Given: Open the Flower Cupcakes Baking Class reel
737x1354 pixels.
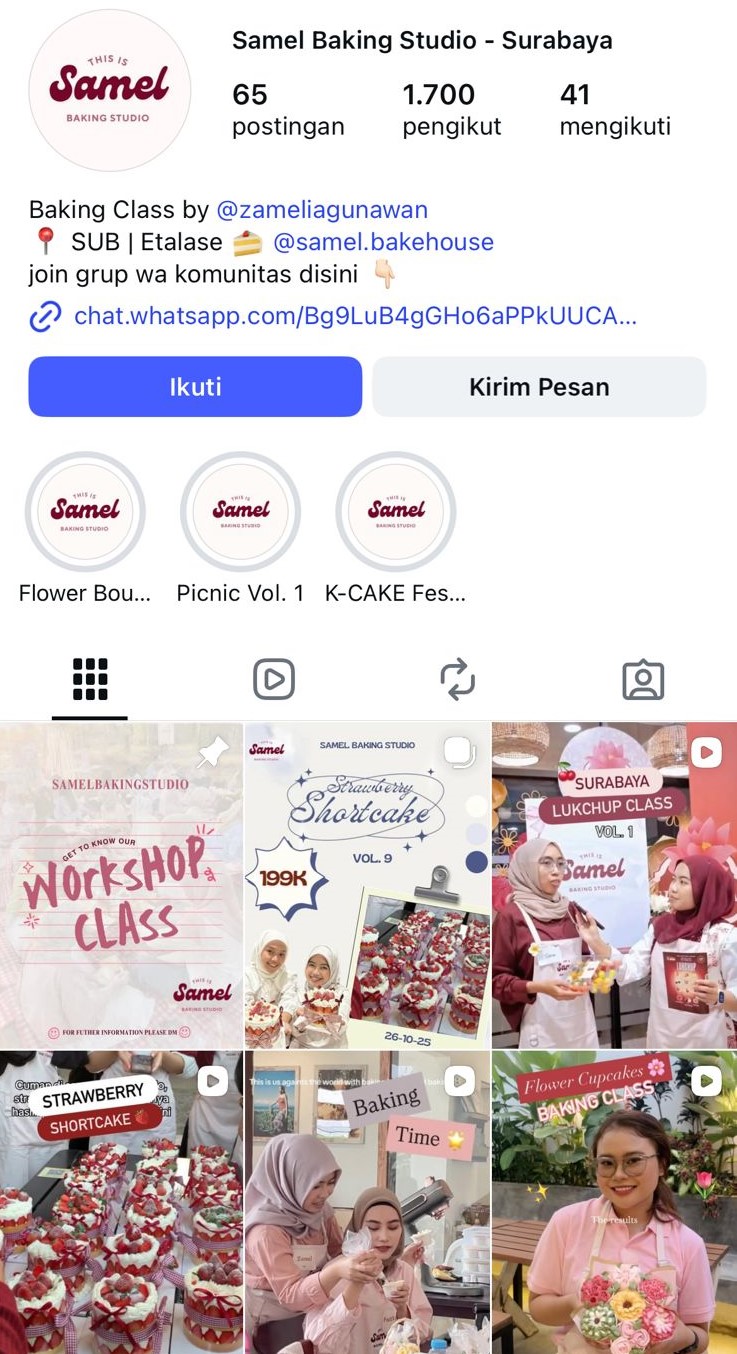Looking at the screenshot, I should point(614,1202).
